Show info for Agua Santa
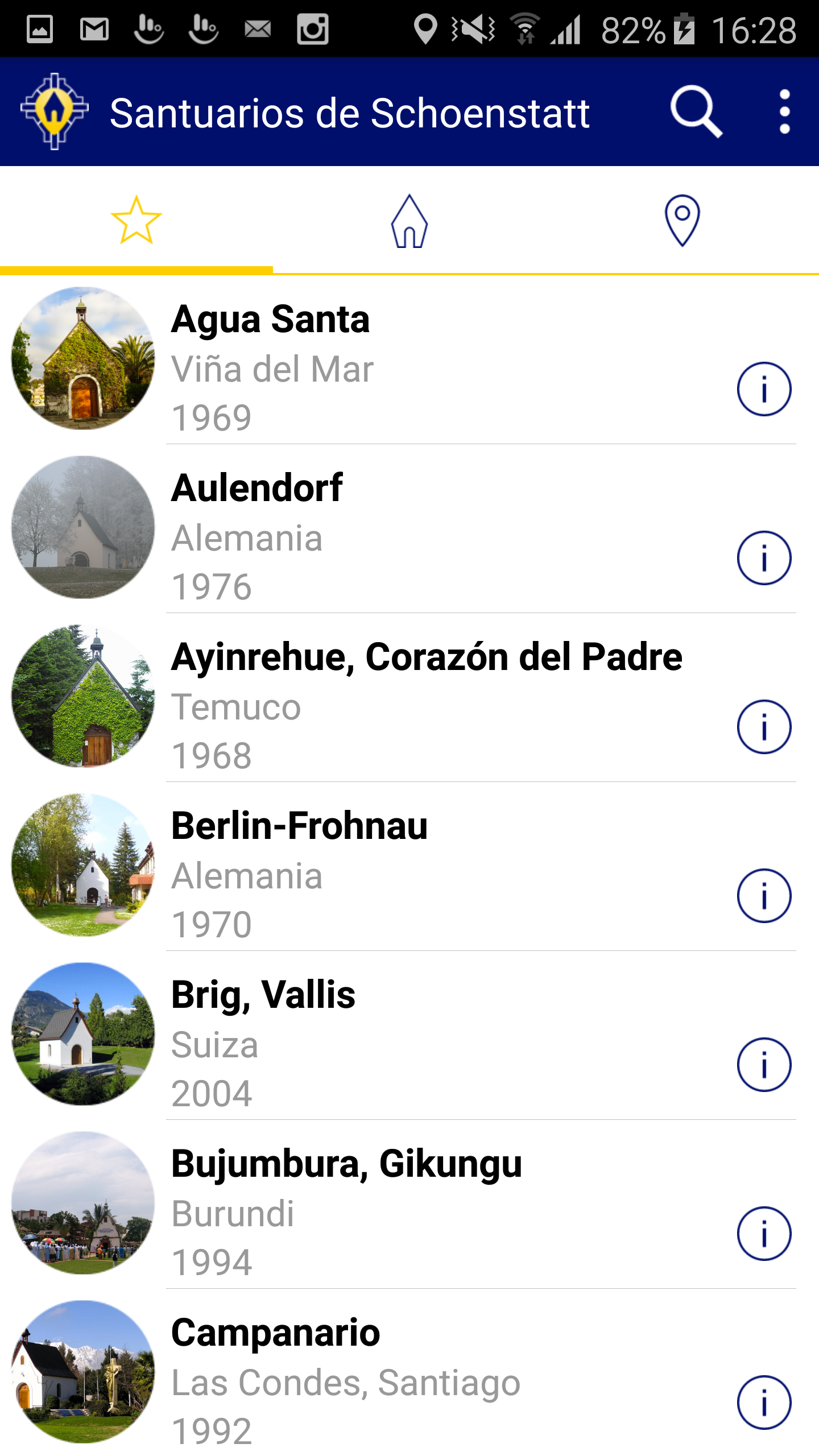 pyautogui.click(x=764, y=390)
